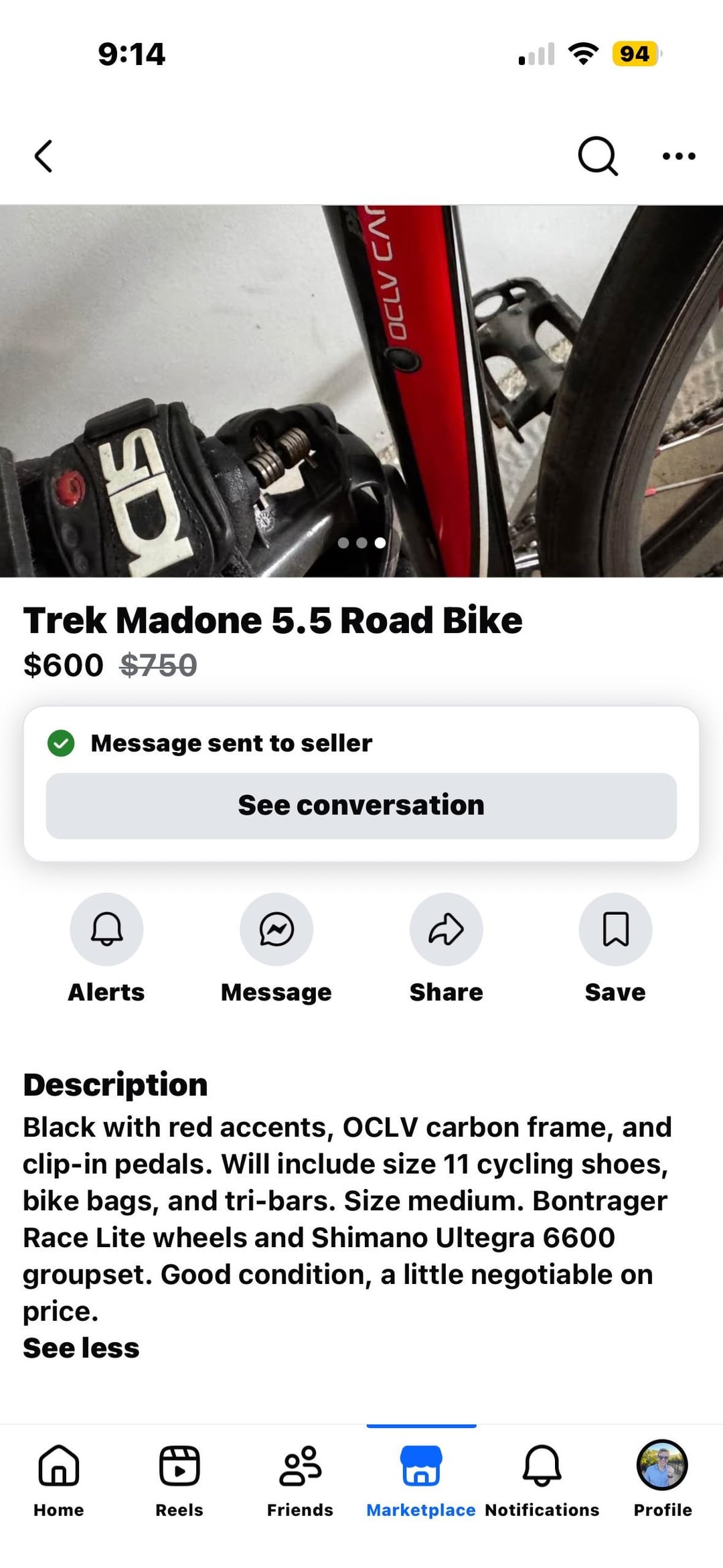This screenshot has height=1568, width=723.
Task: Turn on alerts for this listing
Action: pos(106,930)
